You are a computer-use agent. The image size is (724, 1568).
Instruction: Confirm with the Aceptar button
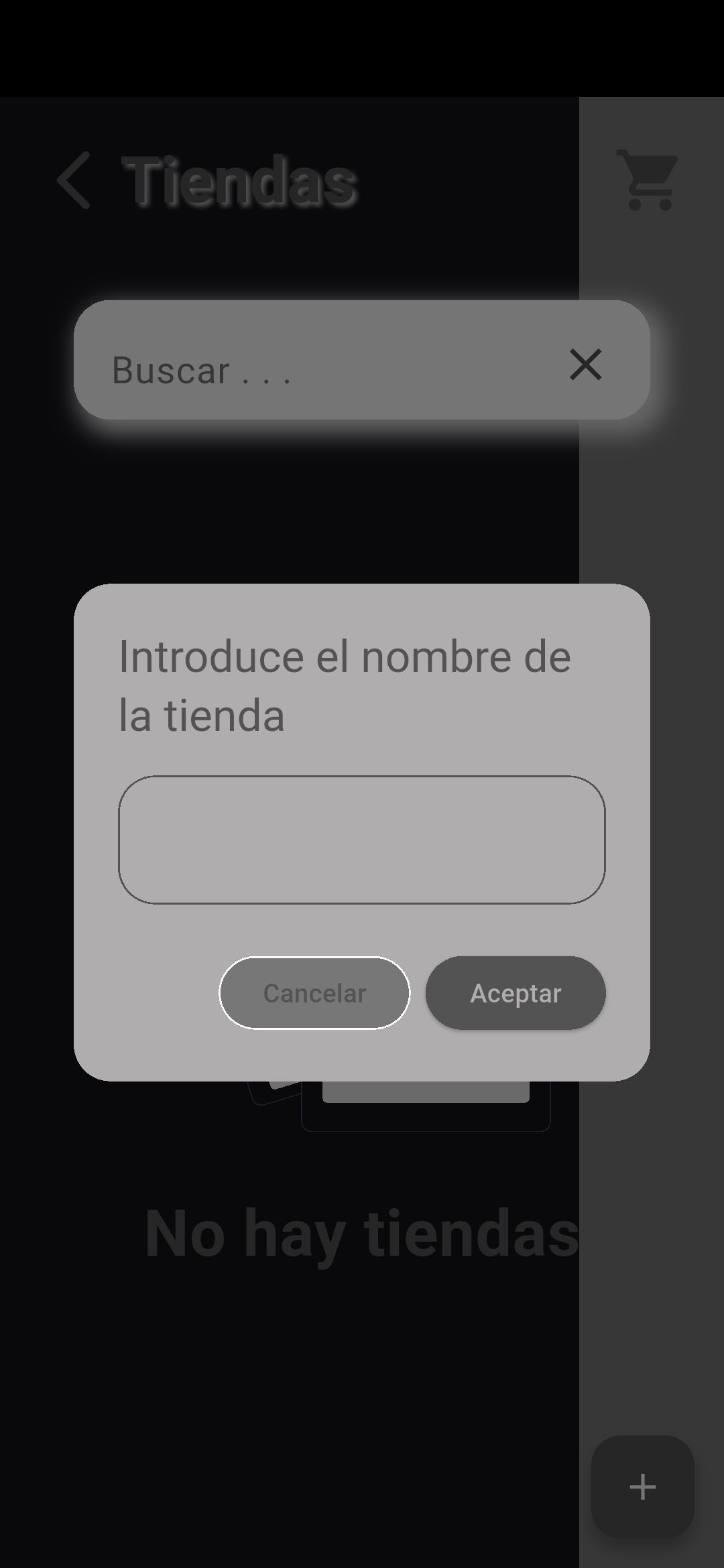point(515,993)
